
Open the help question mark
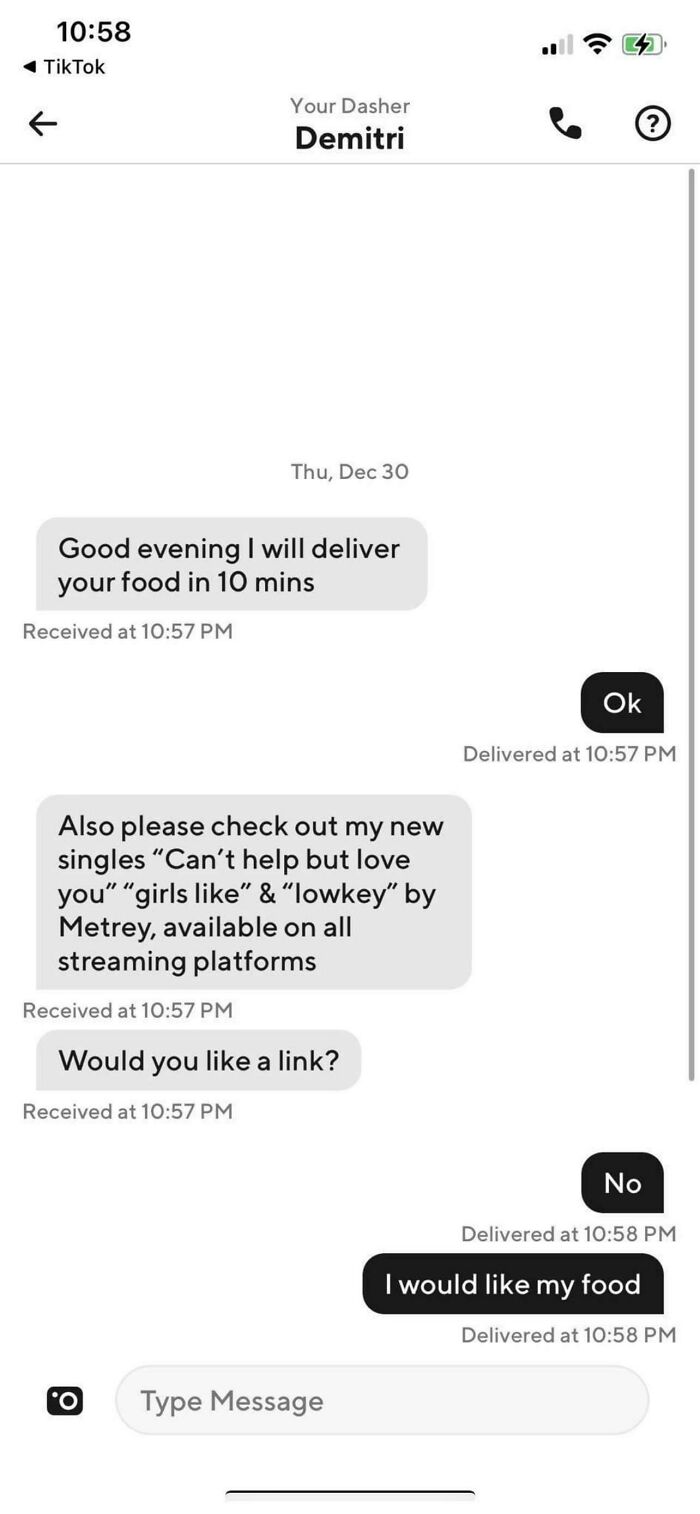tap(652, 124)
